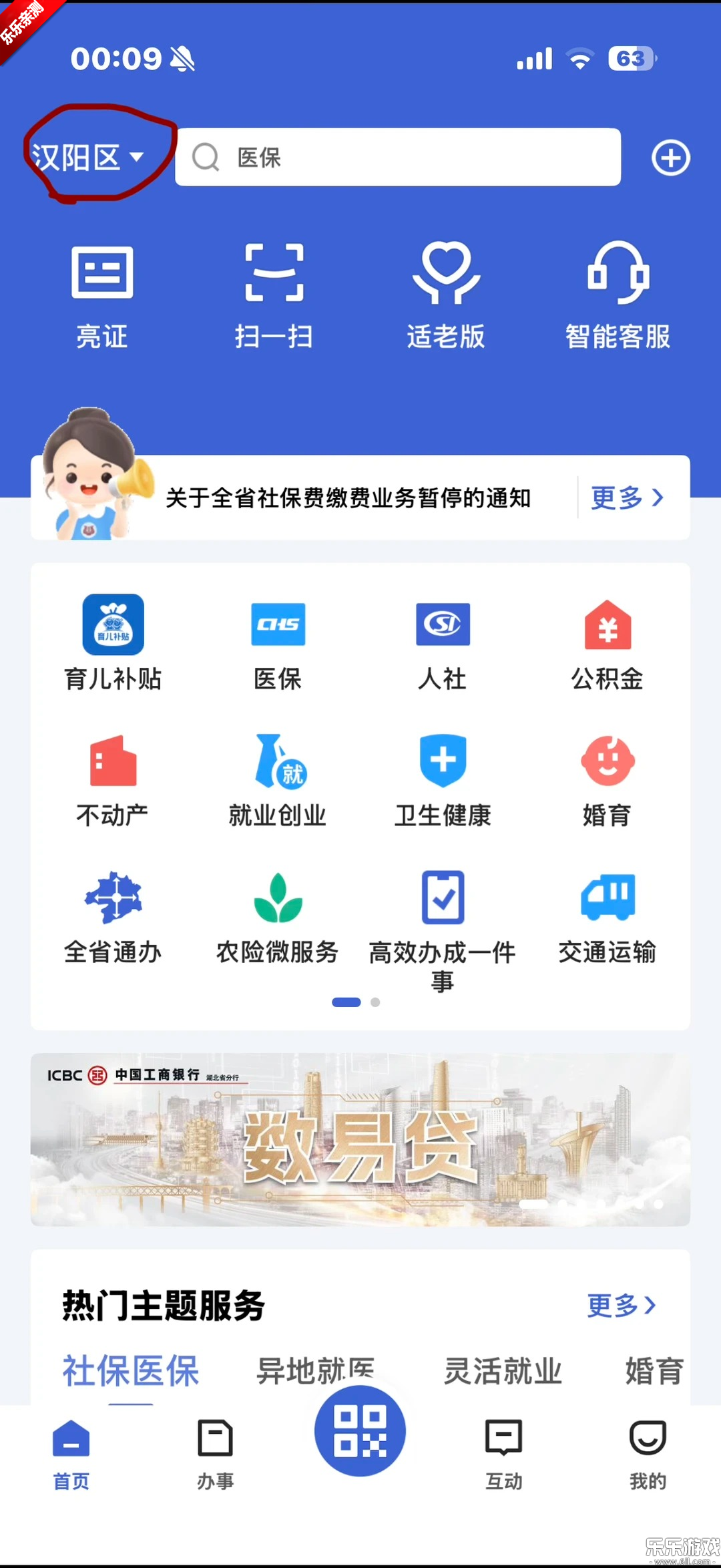Open the 公积金 housing fund service
This screenshot has width=721, height=1568.
pos(606,641)
